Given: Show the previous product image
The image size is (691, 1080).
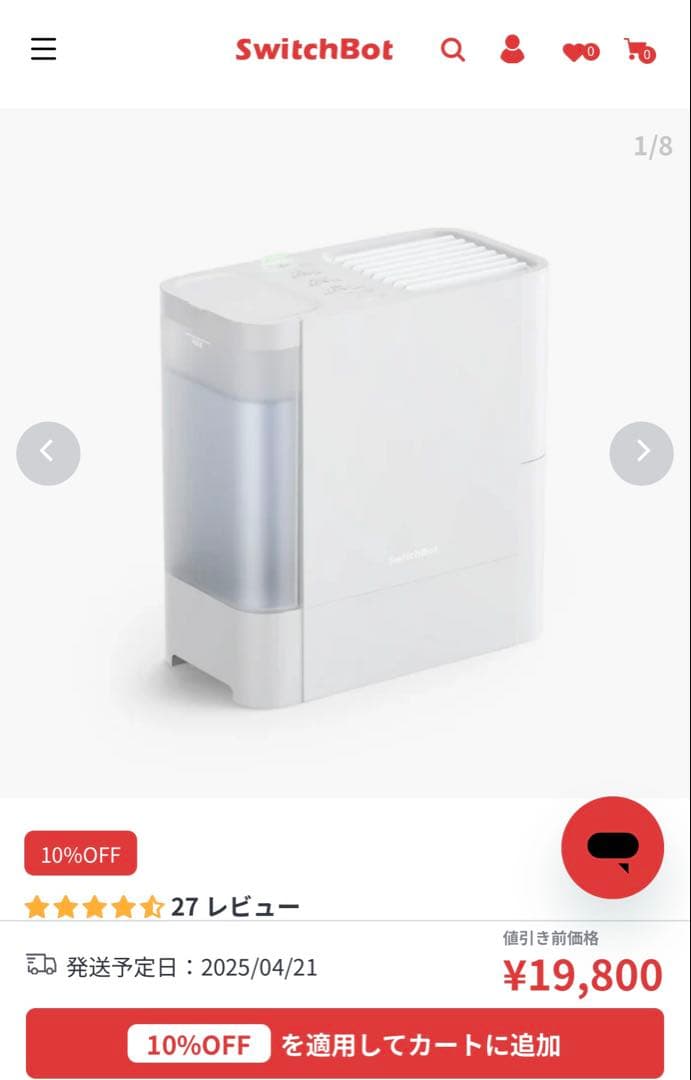Looking at the screenshot, I should point(48,453).
